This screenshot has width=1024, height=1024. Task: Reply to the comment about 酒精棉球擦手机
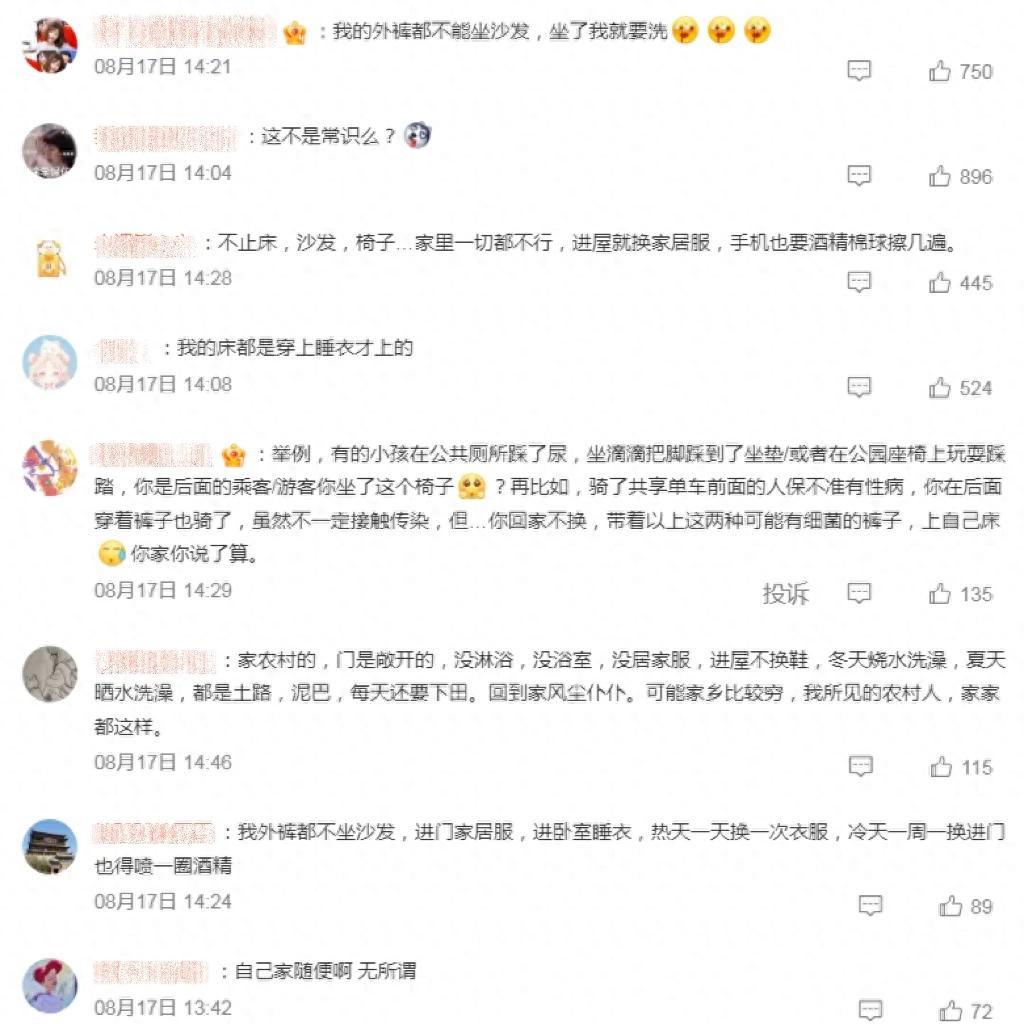point(859,283)
